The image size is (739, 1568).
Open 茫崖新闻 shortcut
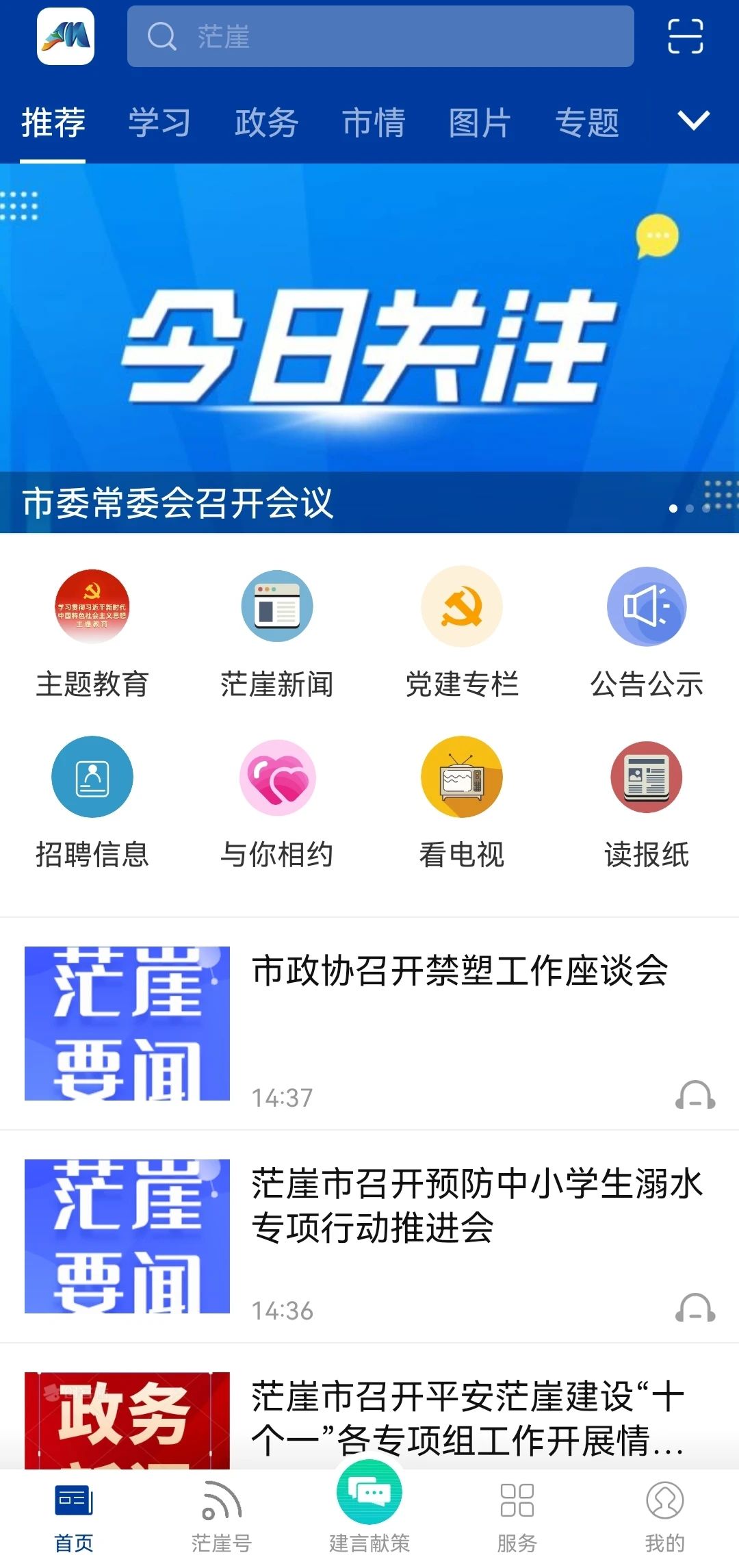[x=277, y=631]
